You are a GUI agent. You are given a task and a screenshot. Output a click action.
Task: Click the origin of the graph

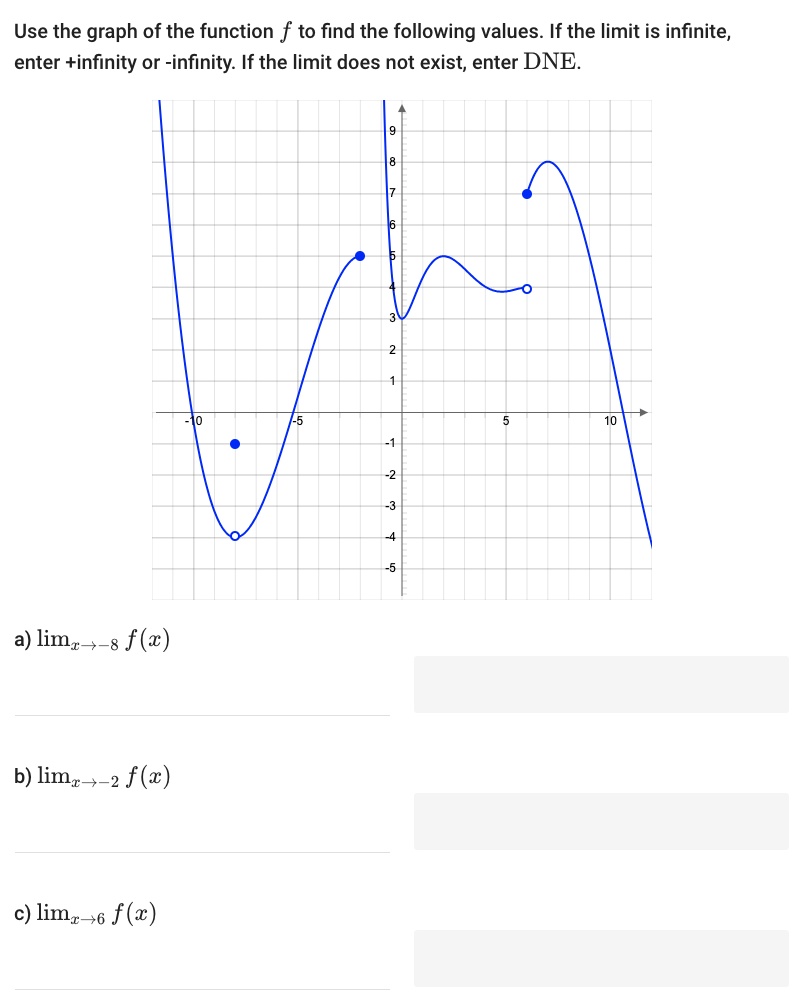pos(403,412)
